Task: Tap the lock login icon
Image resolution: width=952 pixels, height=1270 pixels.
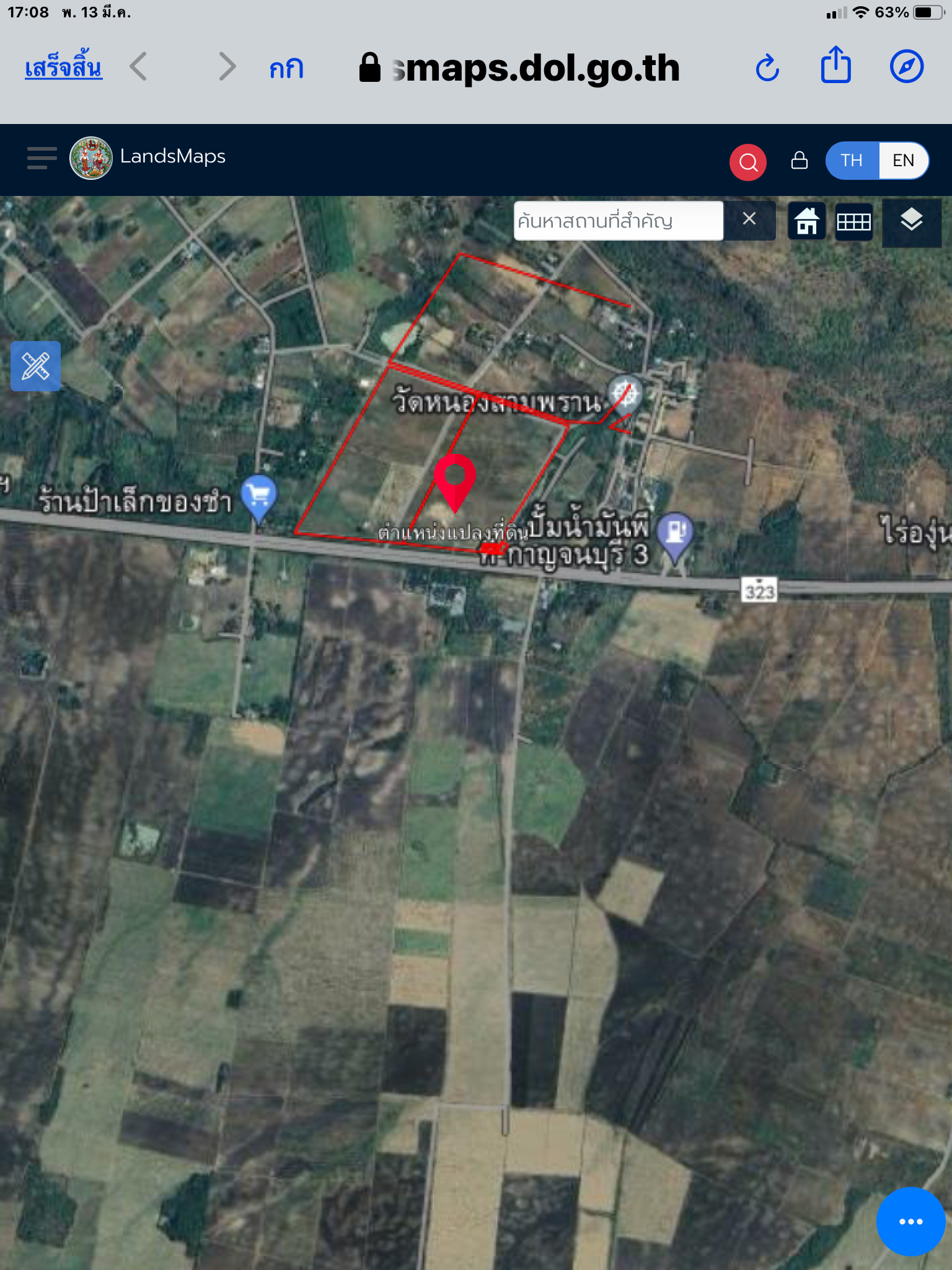Action: tap(799, 161)
